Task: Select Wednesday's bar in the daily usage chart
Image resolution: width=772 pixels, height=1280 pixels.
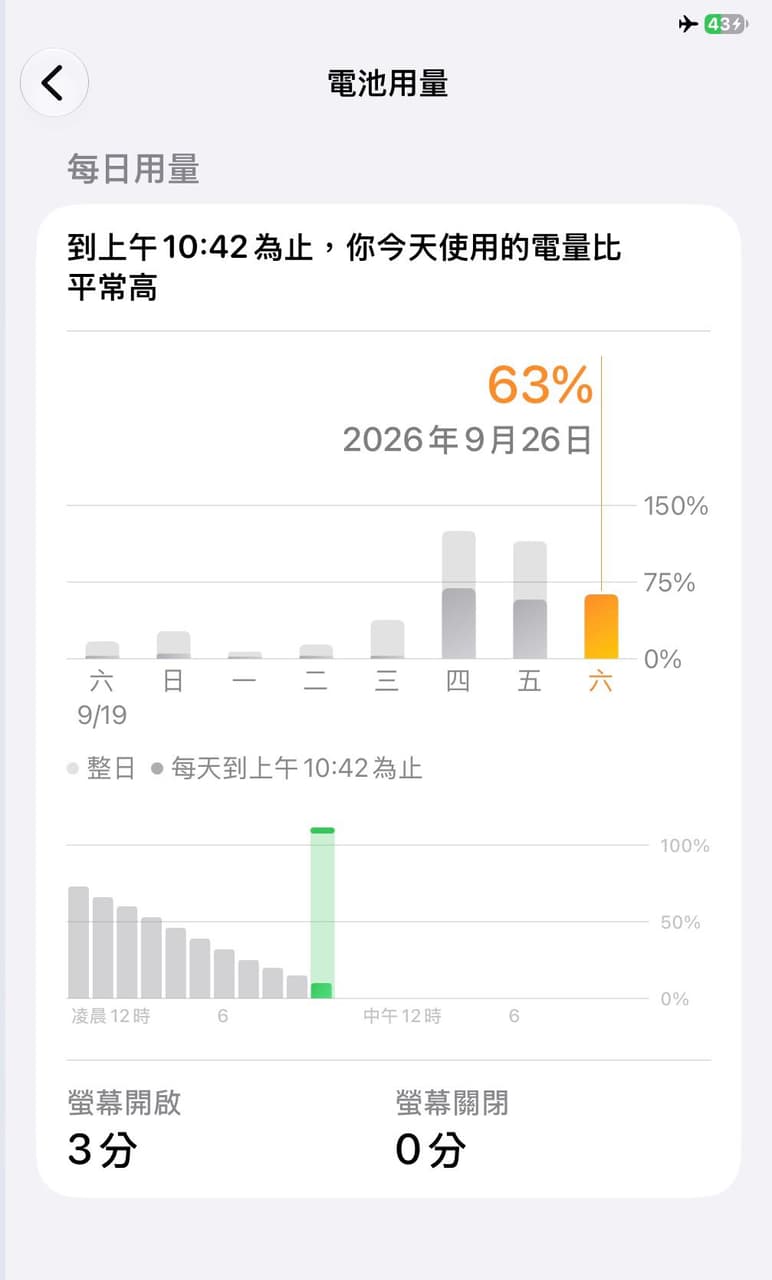Action: click(387, 639)
